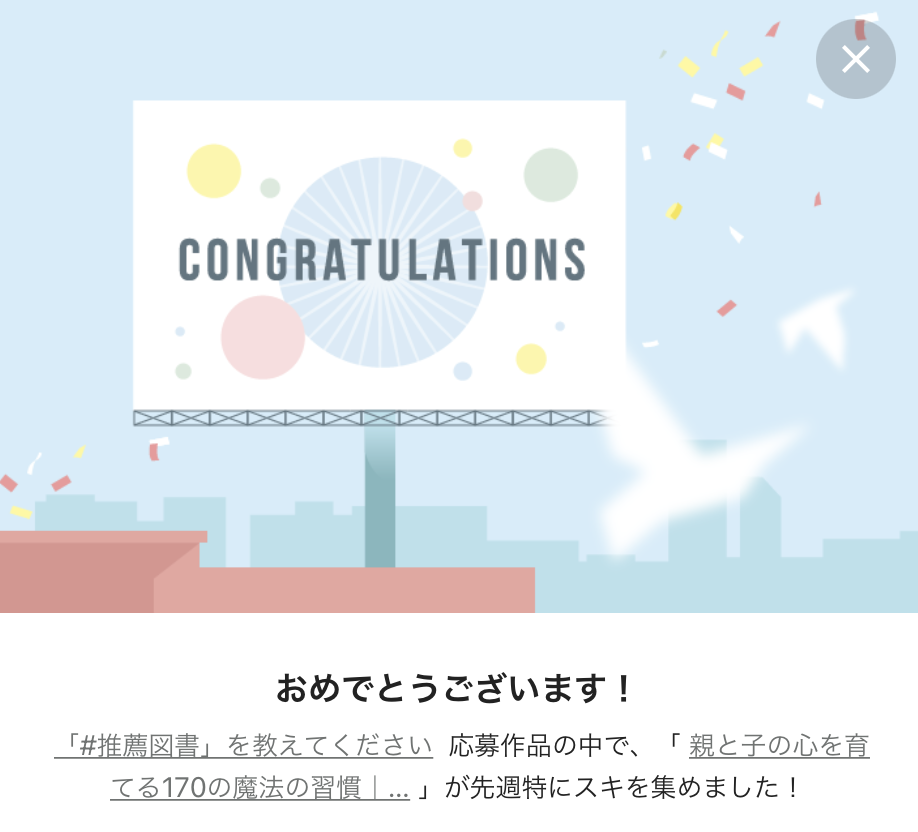The width and height of the screenshot is (918, 832).
Task: Close the congratulations popup
Action: point(855,60)
